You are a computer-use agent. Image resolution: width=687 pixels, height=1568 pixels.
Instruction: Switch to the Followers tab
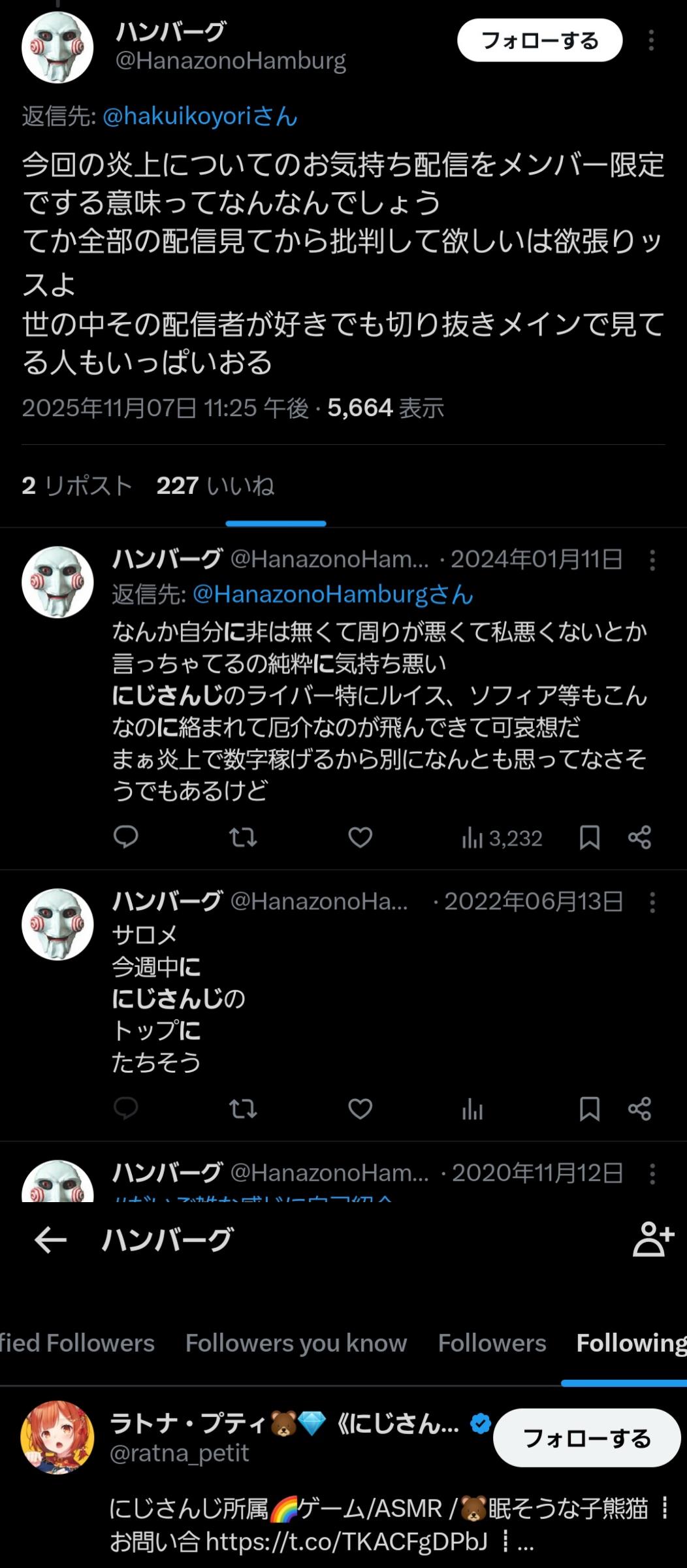pyautogui.click(x=492, y=1343)
